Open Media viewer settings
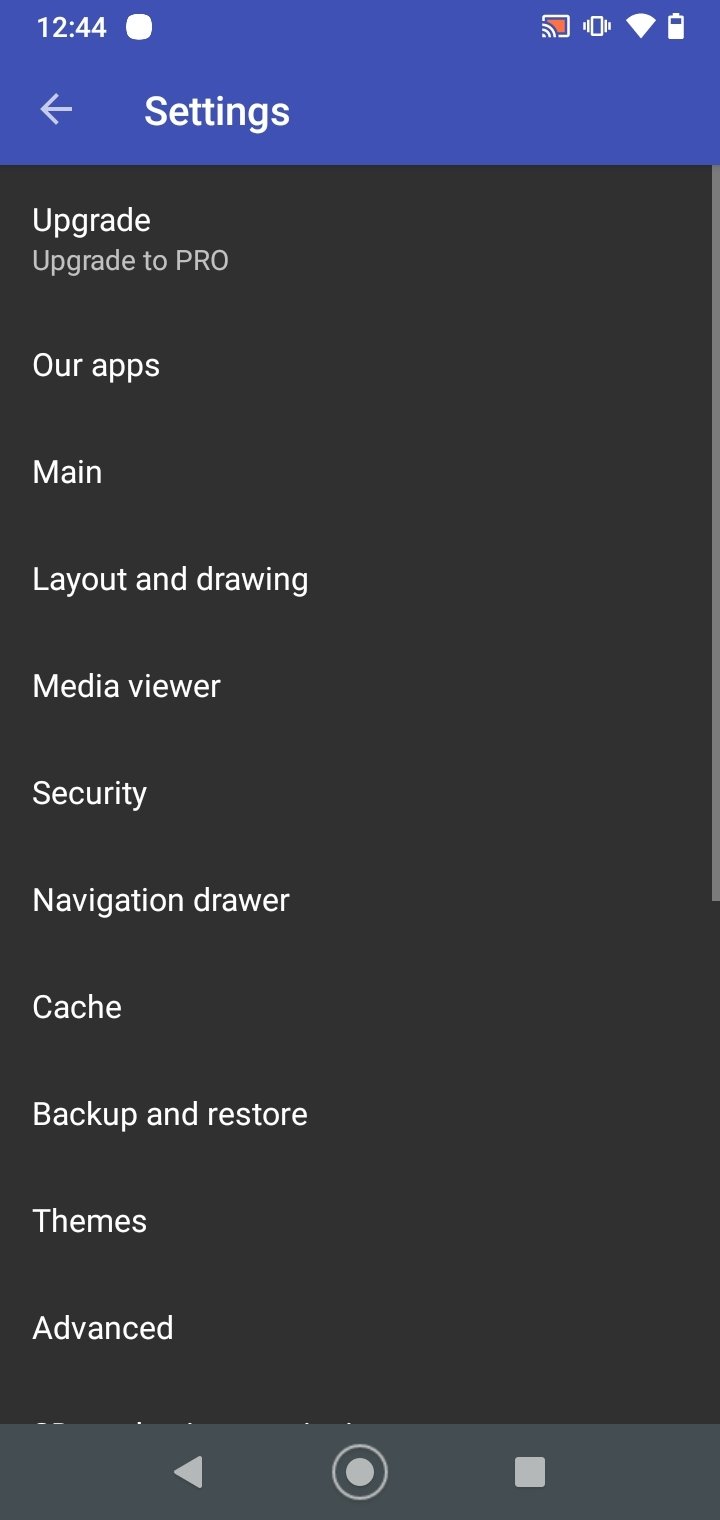This screenshot has width=720, height=1520. (x=360, y=686)
